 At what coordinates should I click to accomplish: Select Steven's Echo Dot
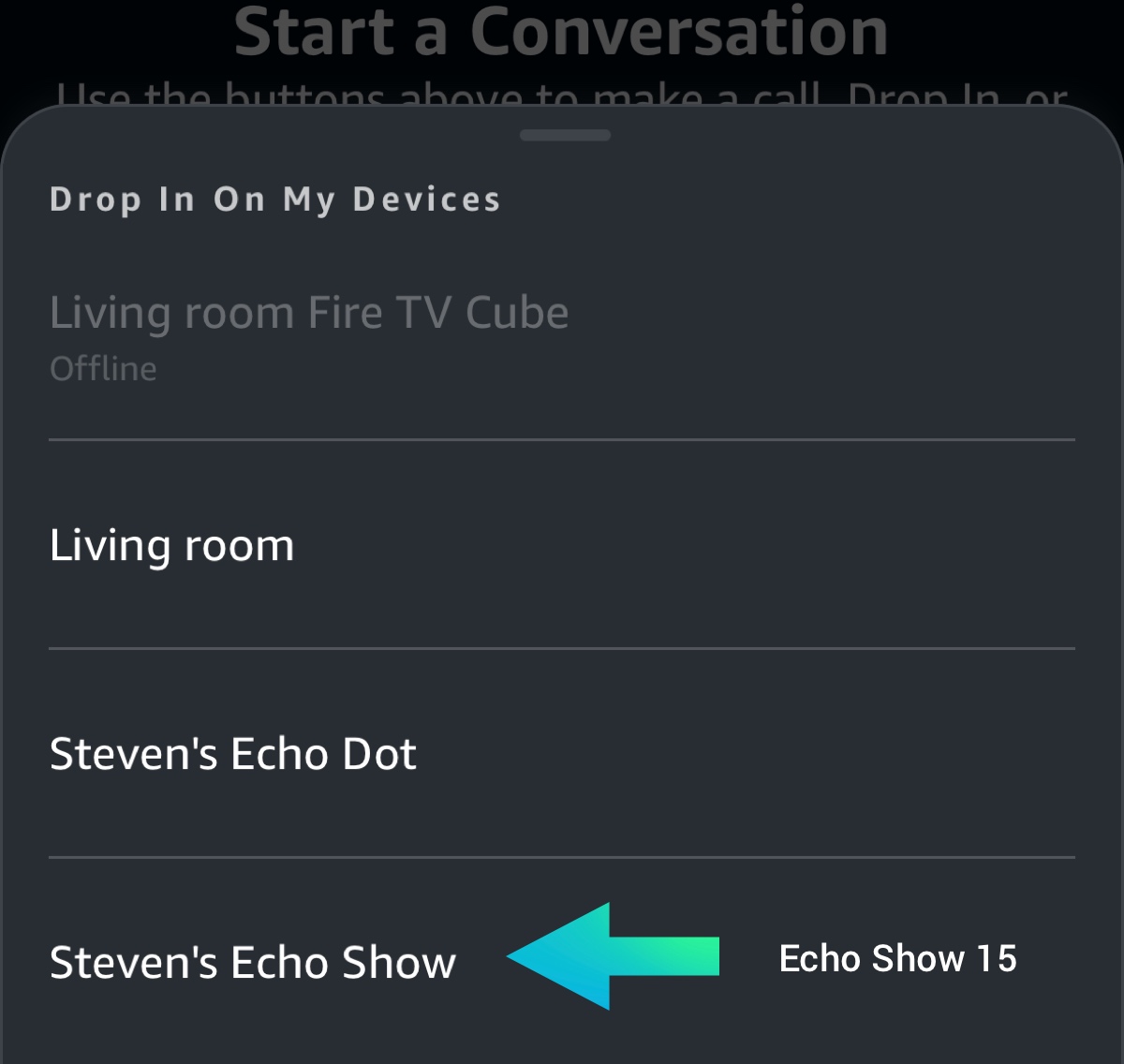(x=233, y=754)
